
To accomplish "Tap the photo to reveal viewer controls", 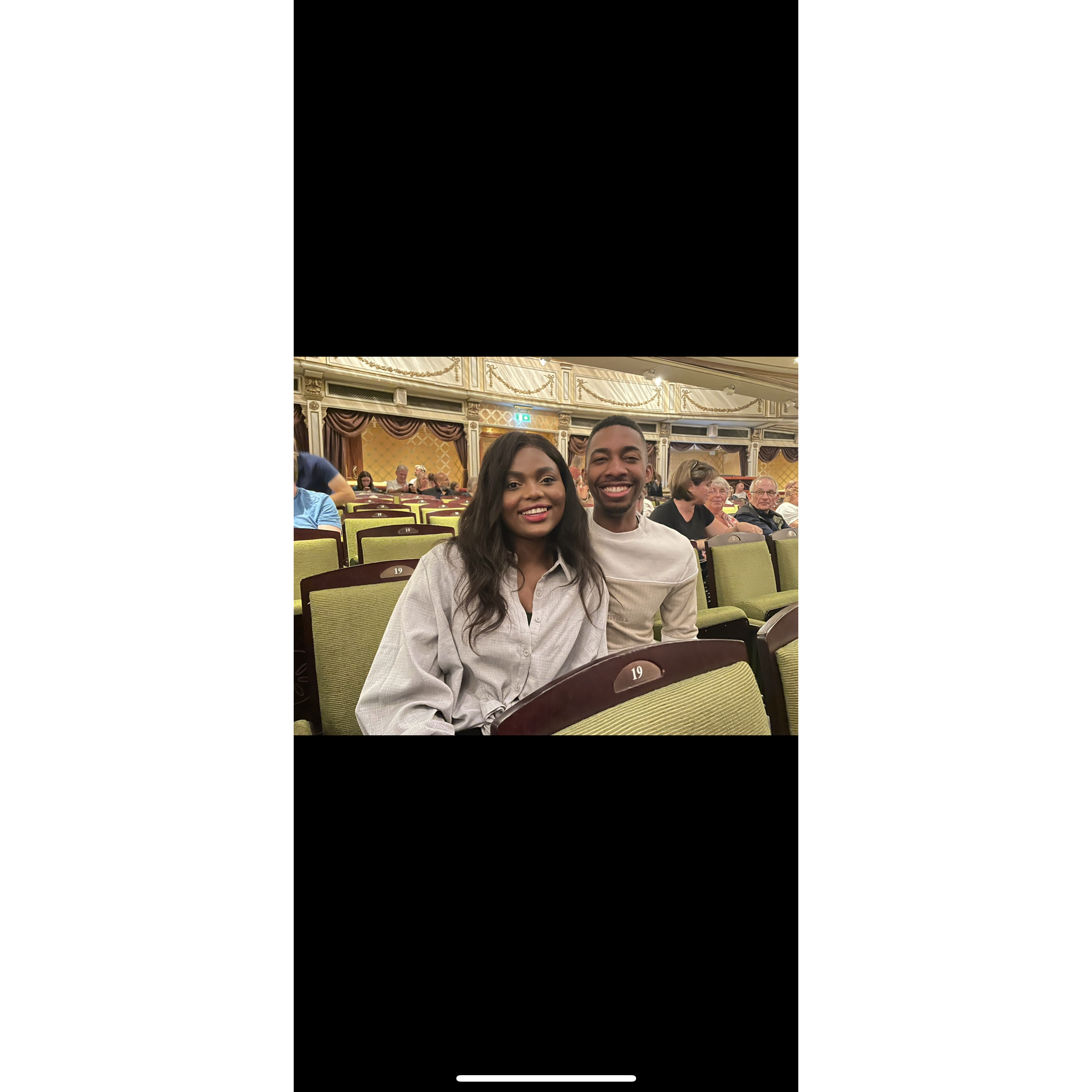I will click(546, 546).
